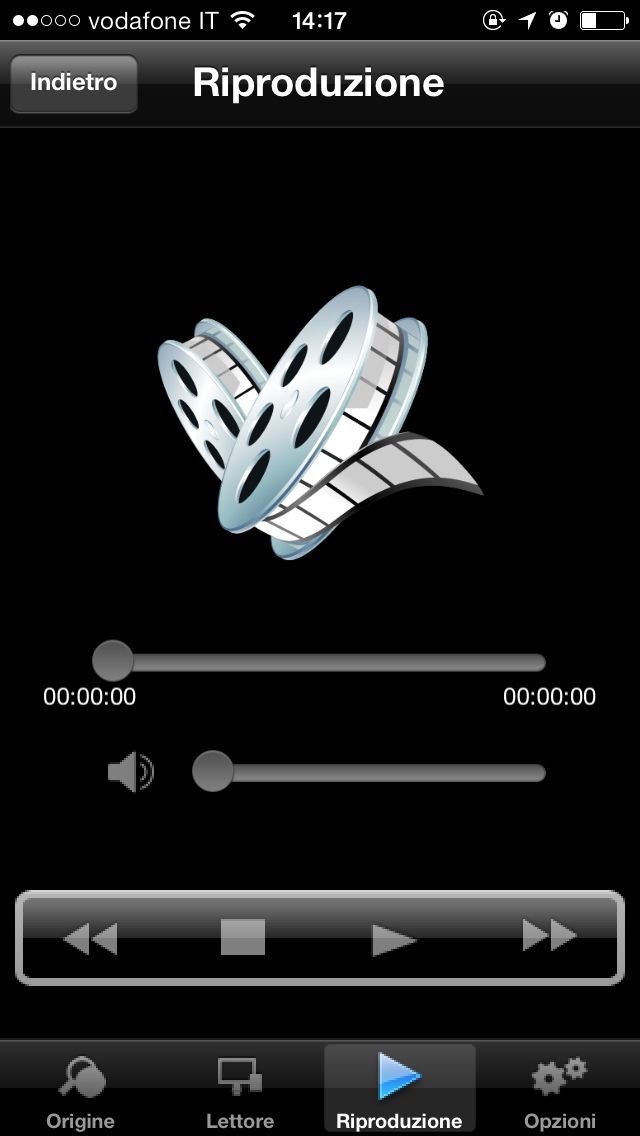Select the Riproduzione tab
Viewport: 640px width, 1136px height.
point(399,1090)
